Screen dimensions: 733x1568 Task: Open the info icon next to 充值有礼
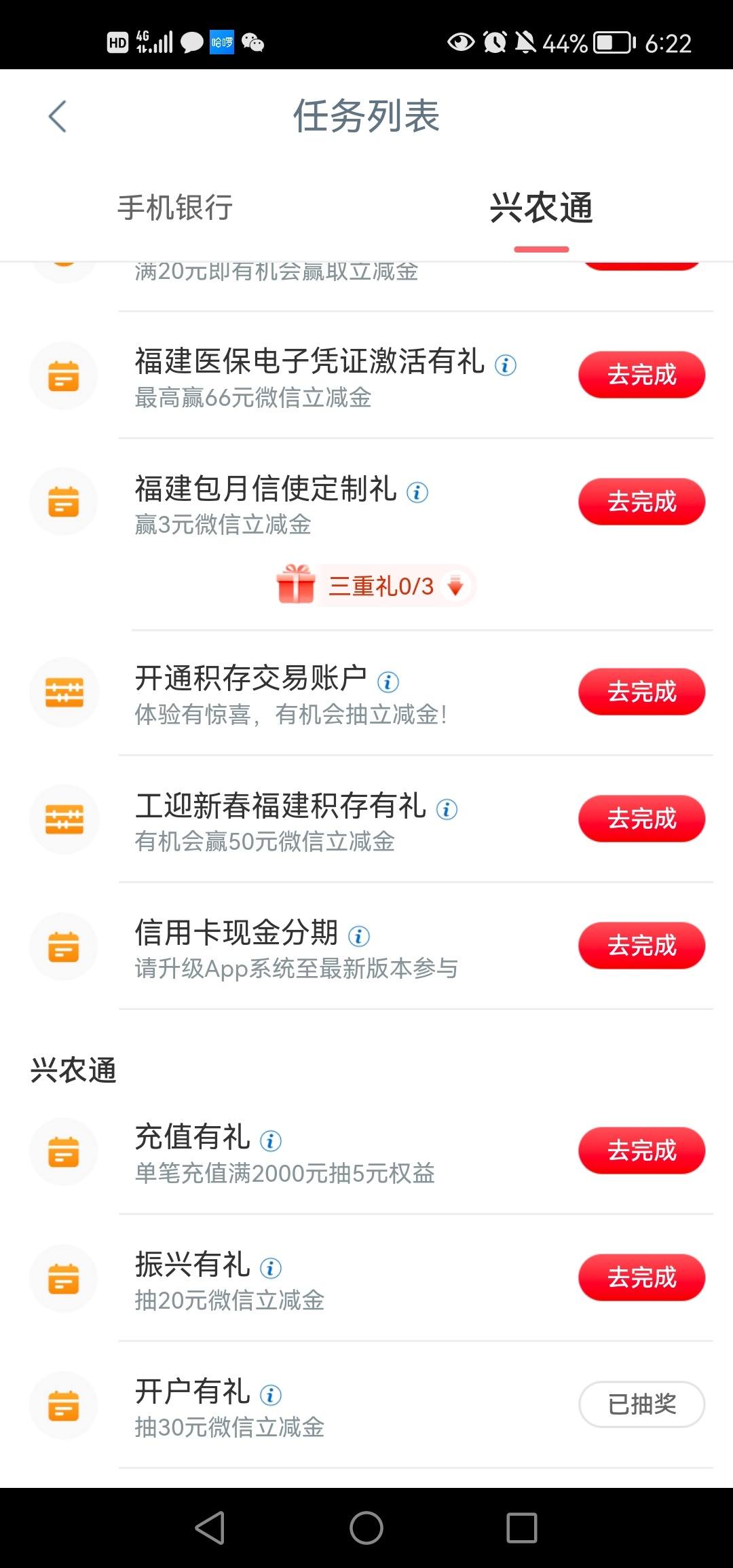tap(271, 1141)
